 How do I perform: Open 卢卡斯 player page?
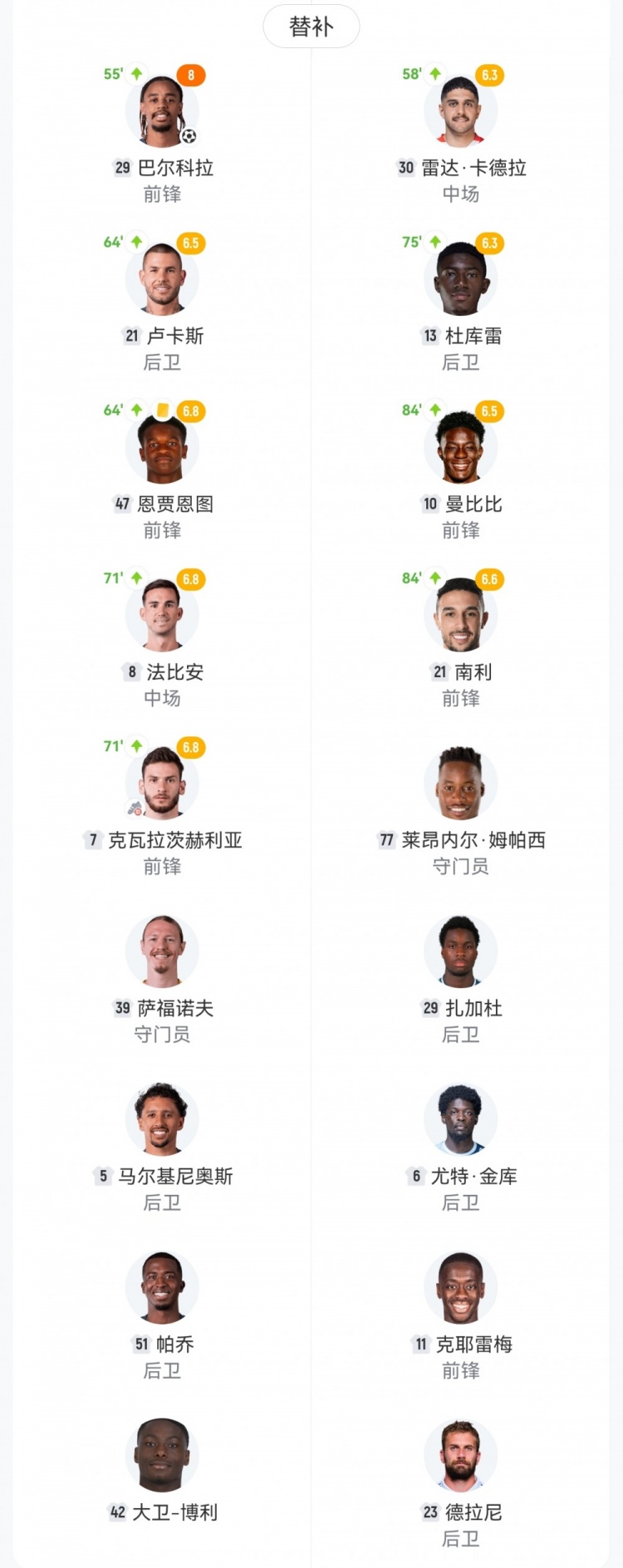[162, 280]
